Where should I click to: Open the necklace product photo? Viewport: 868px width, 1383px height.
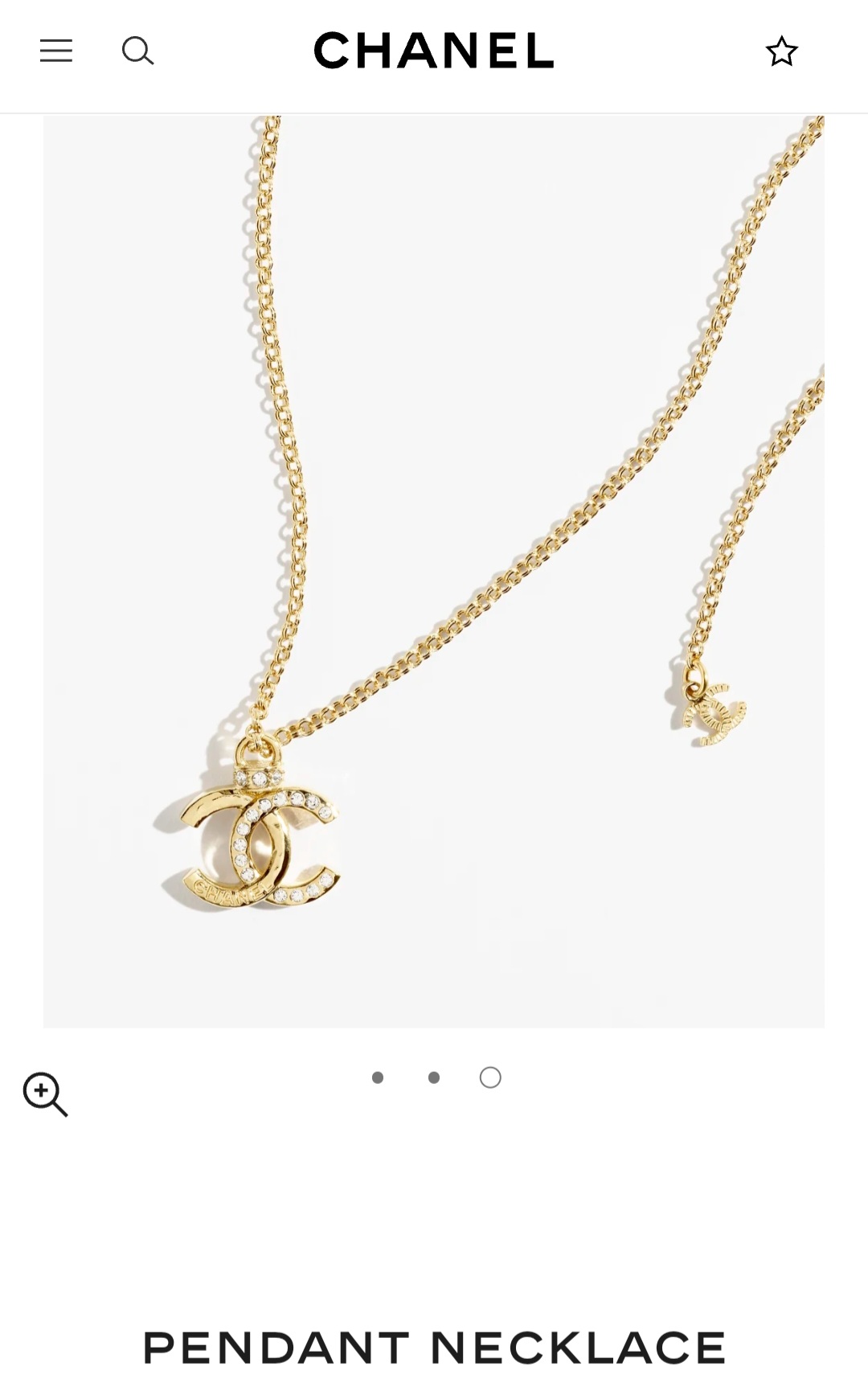pyautogui.click(x=434, y=571)
